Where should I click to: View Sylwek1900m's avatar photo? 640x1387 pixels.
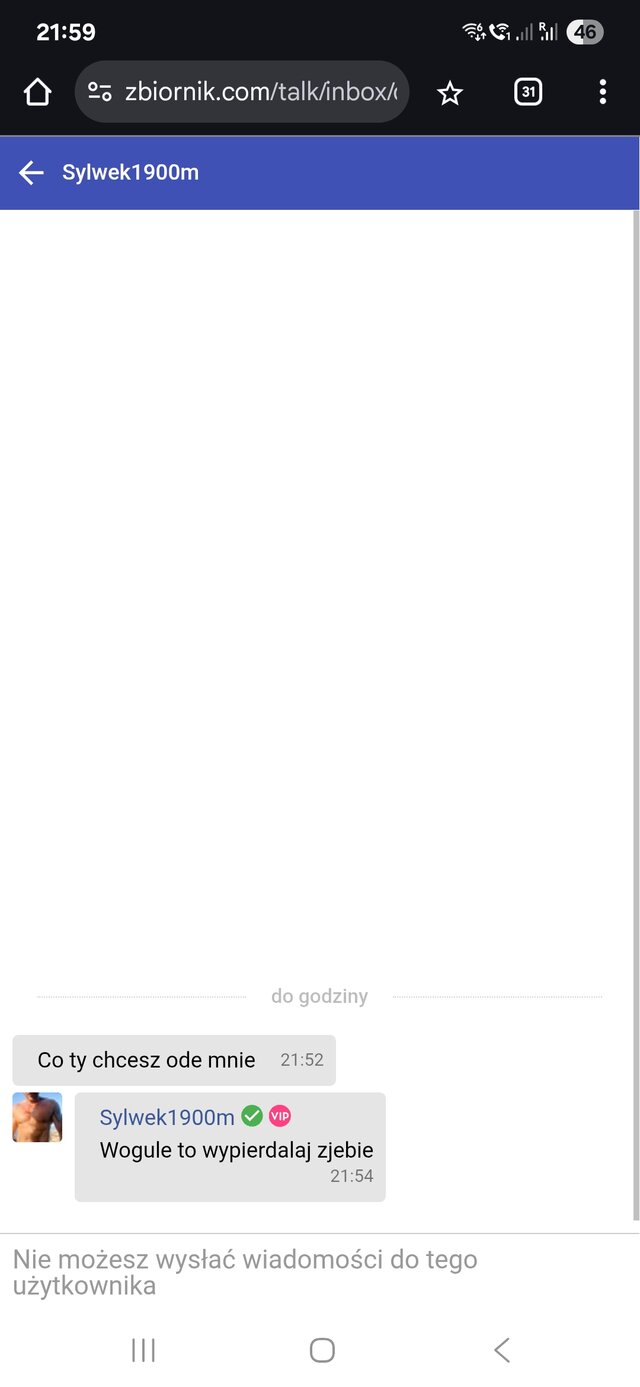click(37, 1117)
